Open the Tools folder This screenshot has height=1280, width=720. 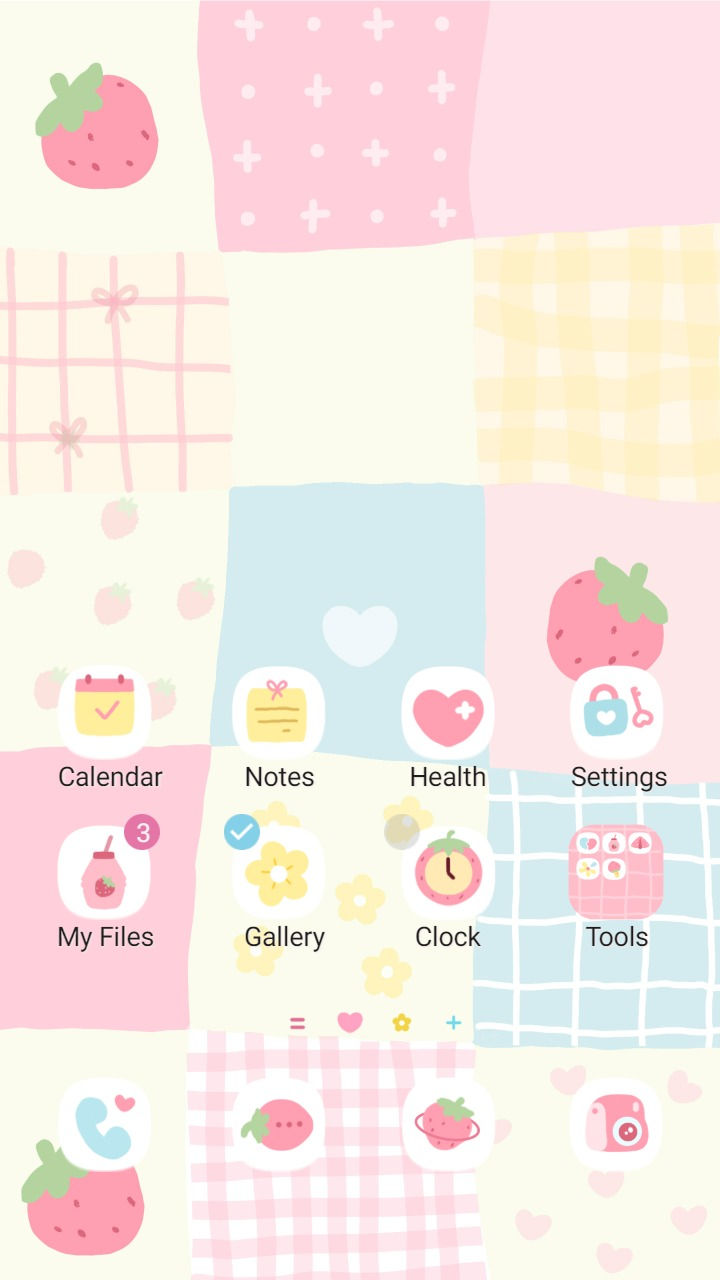tap(616, 873)
